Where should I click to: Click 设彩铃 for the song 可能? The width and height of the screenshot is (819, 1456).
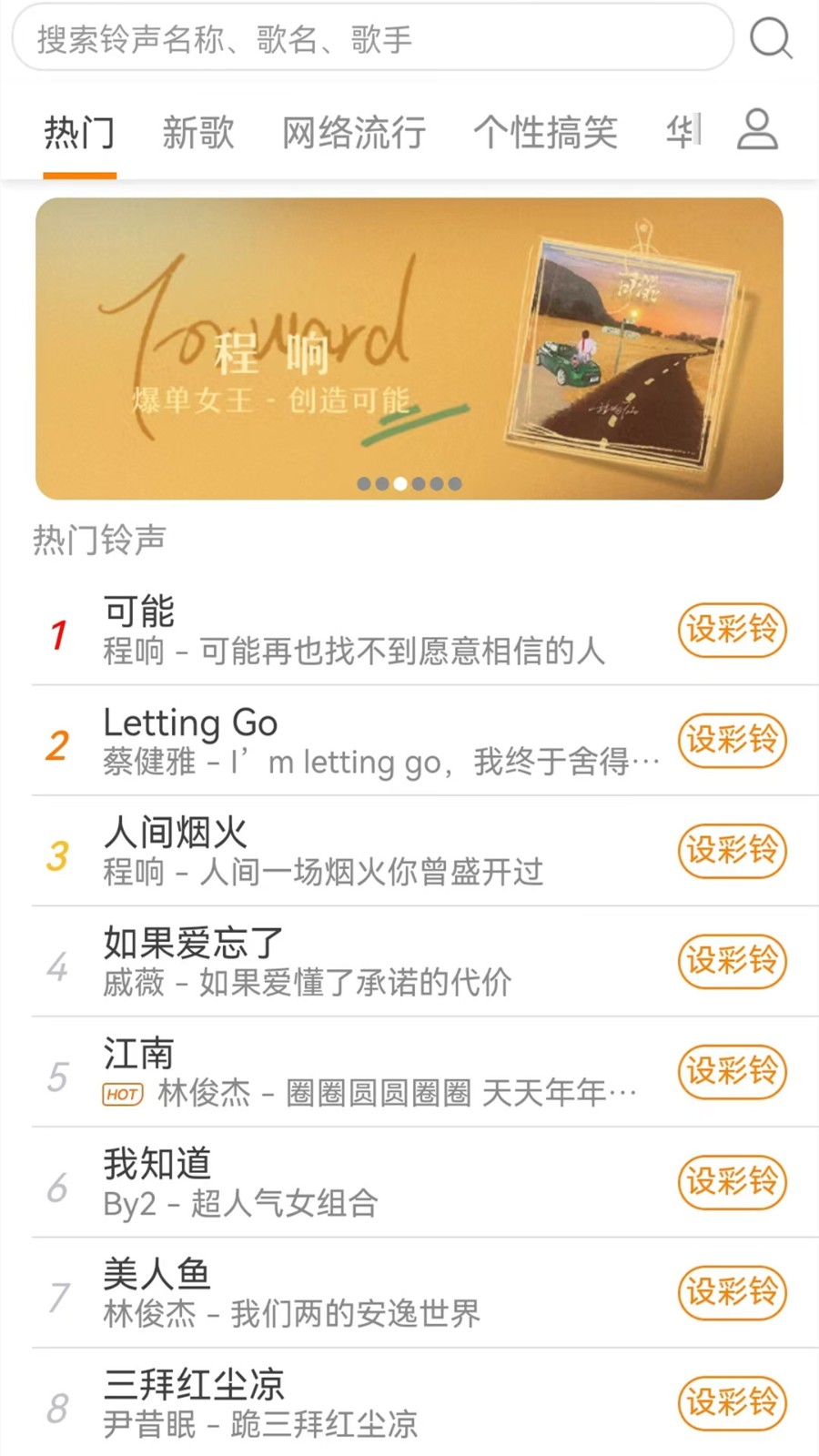click(732, 631)
